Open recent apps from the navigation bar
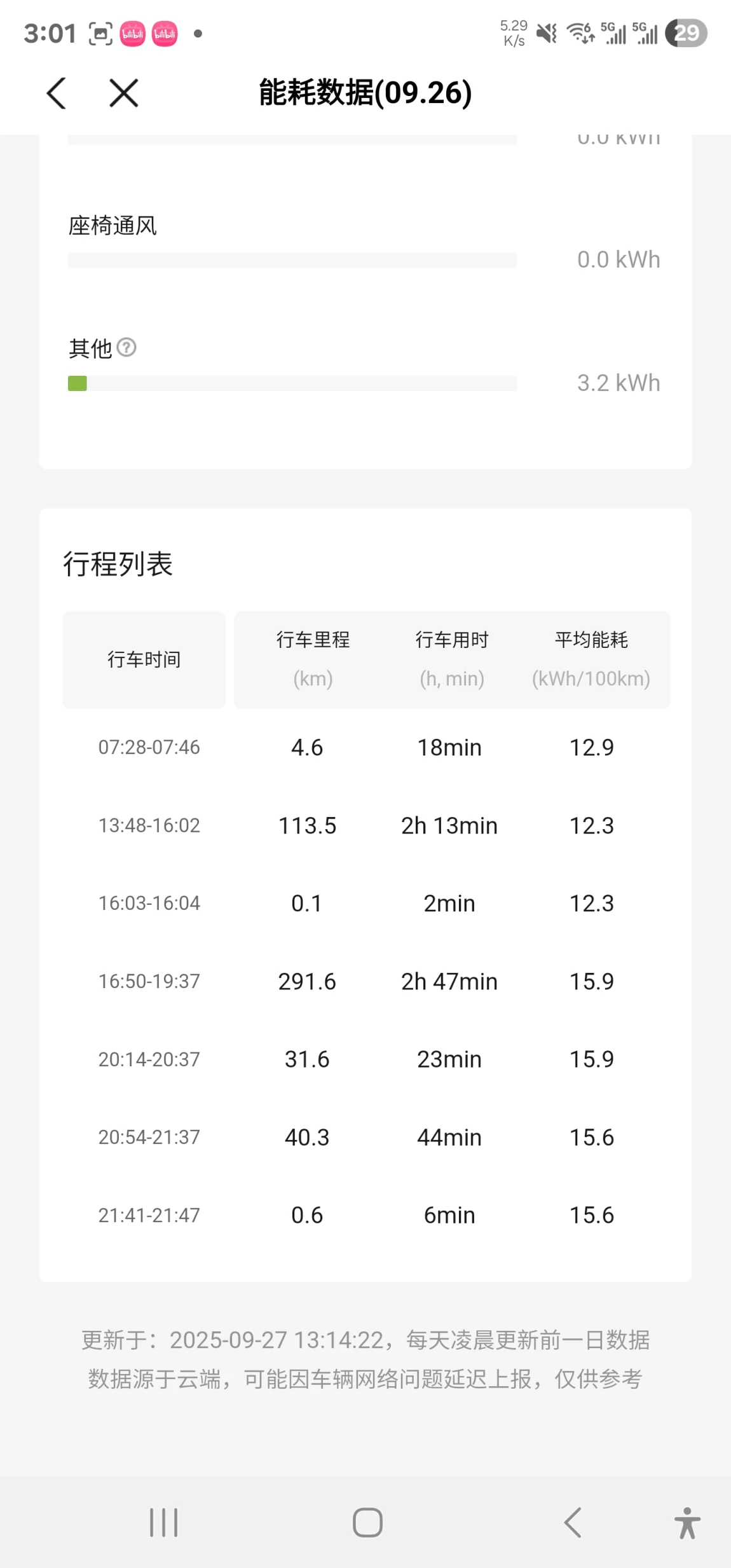The image size is (731, 1568). [x=163, y=1522]
